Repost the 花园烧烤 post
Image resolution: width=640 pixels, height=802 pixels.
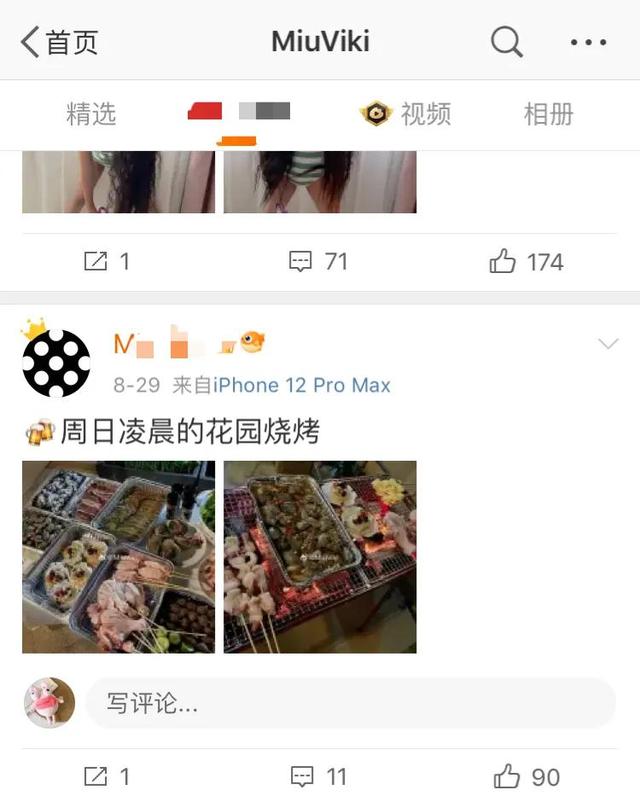pyautogui.click(x=107, y=776)
